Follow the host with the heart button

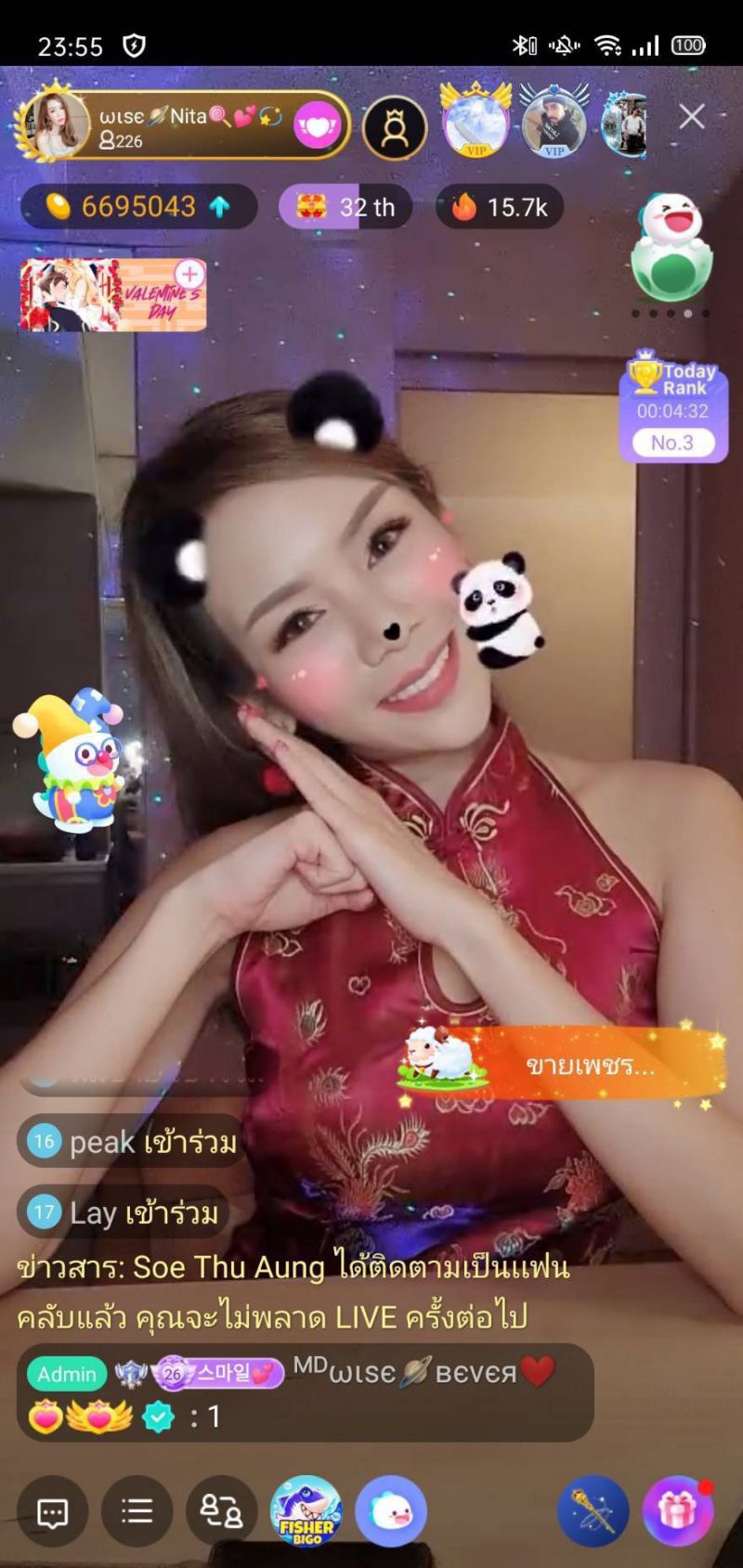[x=317, y=126]
